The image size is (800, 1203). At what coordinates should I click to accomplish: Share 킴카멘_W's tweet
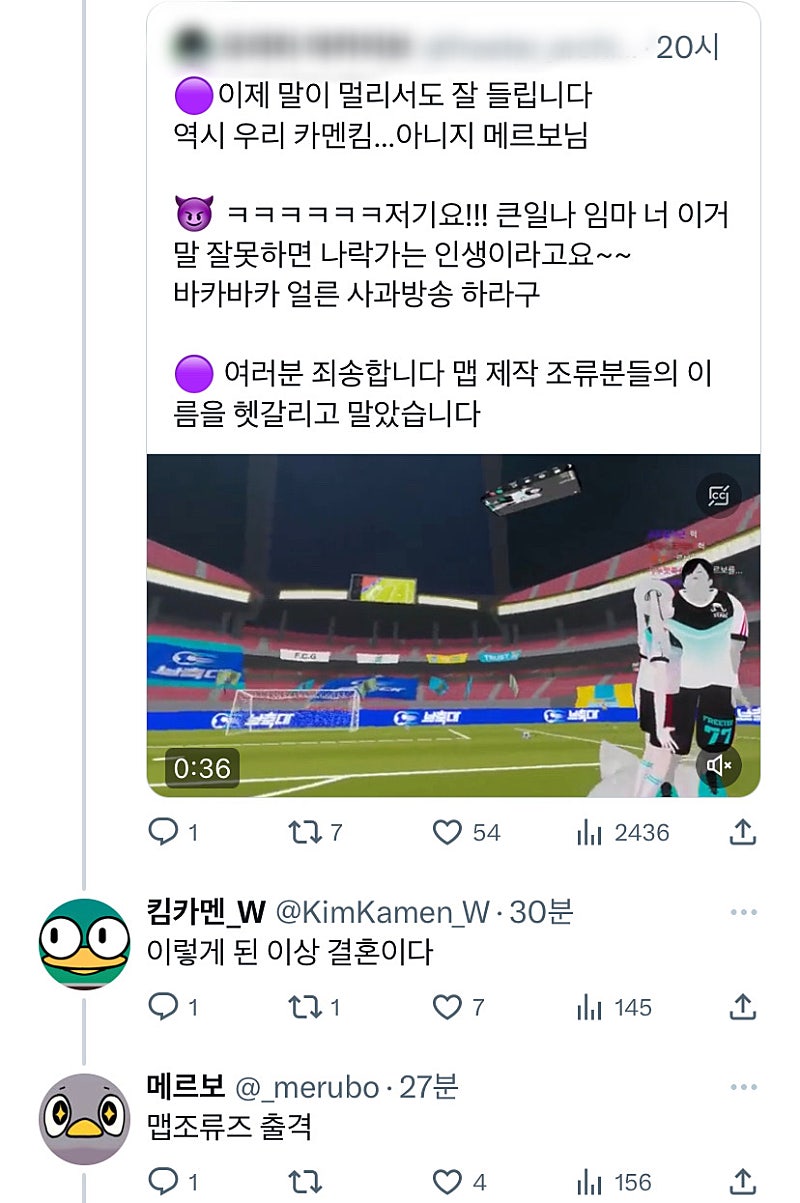[742, 1007]
